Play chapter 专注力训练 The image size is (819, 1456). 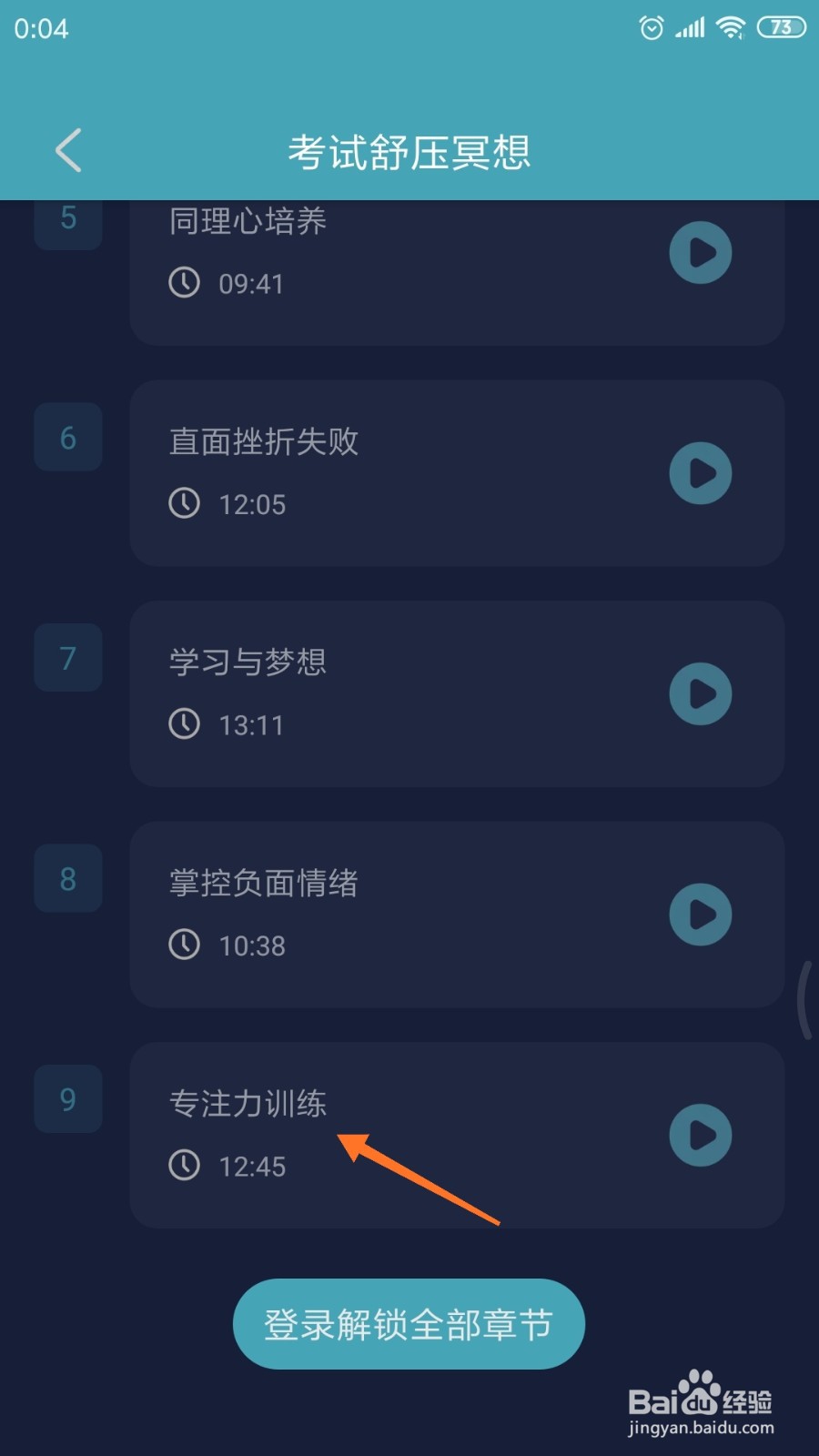701,1136
